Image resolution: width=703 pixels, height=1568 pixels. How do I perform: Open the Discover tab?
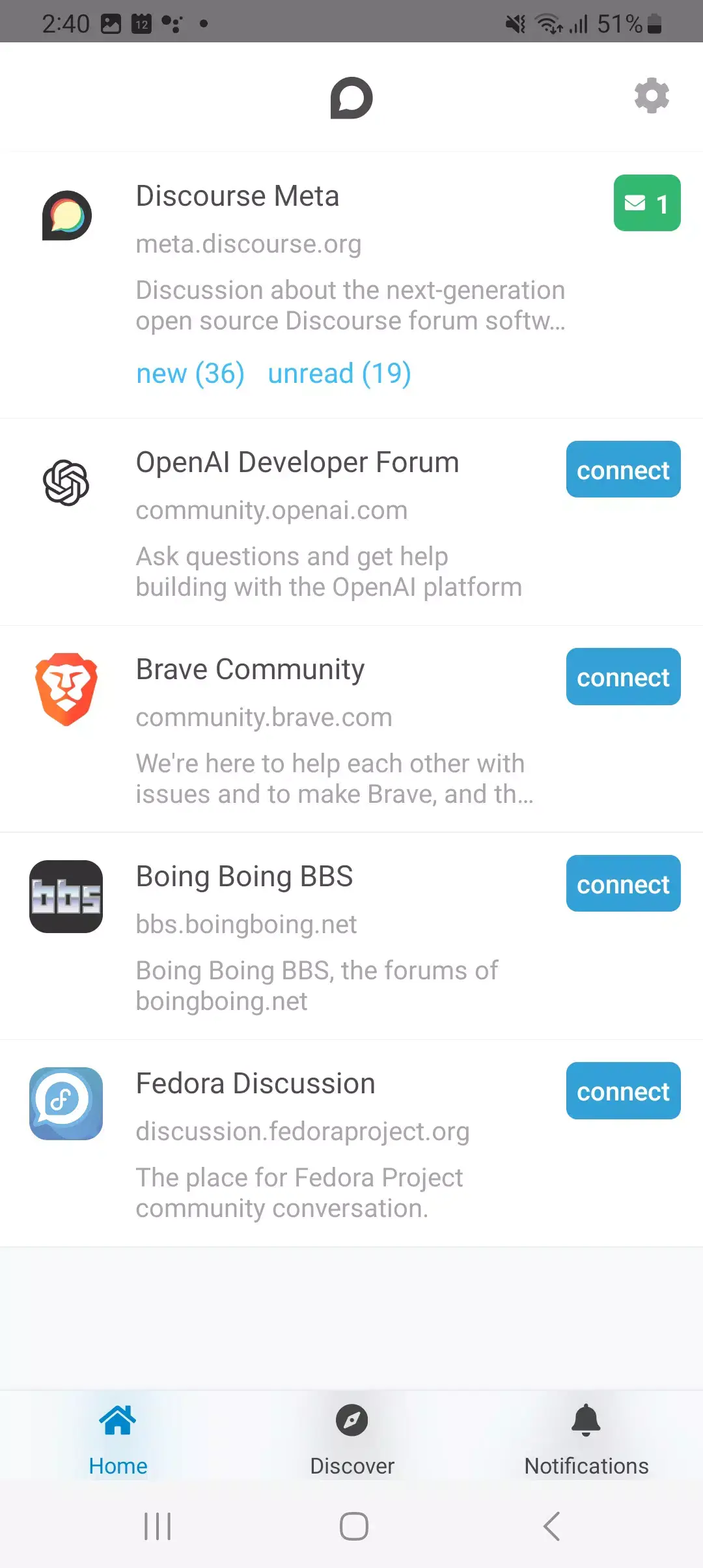(x=352, y=1439)
